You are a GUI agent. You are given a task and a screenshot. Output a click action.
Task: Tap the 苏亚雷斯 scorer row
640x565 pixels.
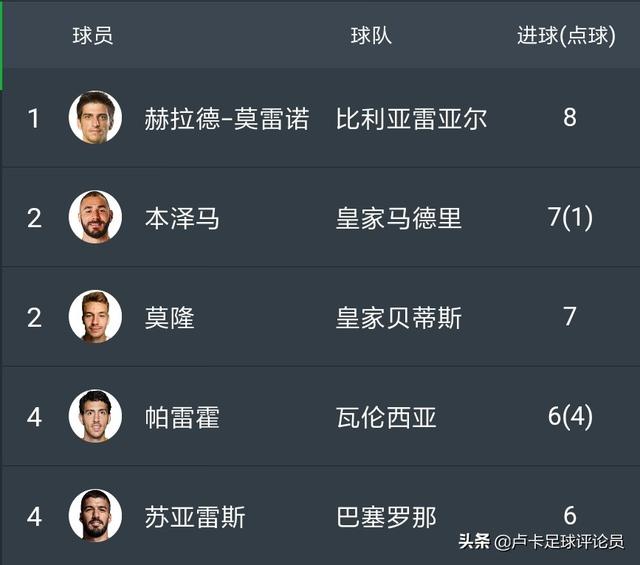(x=194, y=517)
